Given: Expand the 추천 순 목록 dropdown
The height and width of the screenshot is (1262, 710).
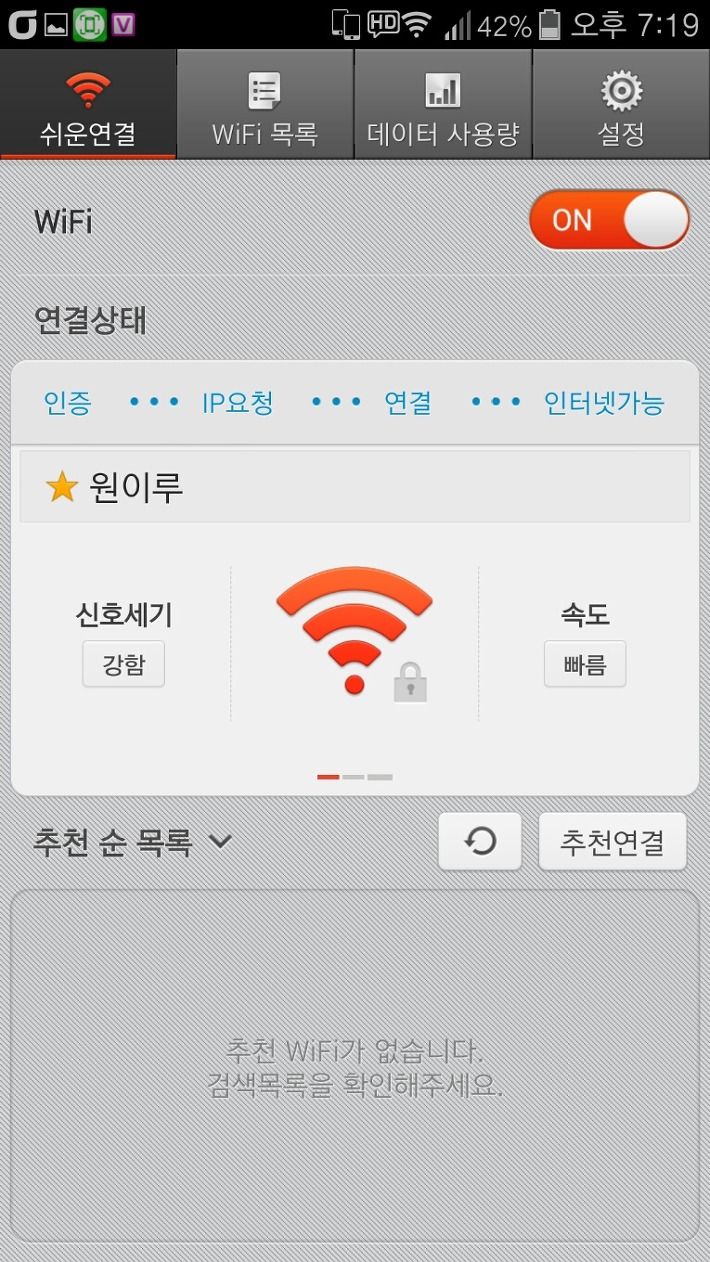Looking at the screenshot, I should tap(133, 842).
